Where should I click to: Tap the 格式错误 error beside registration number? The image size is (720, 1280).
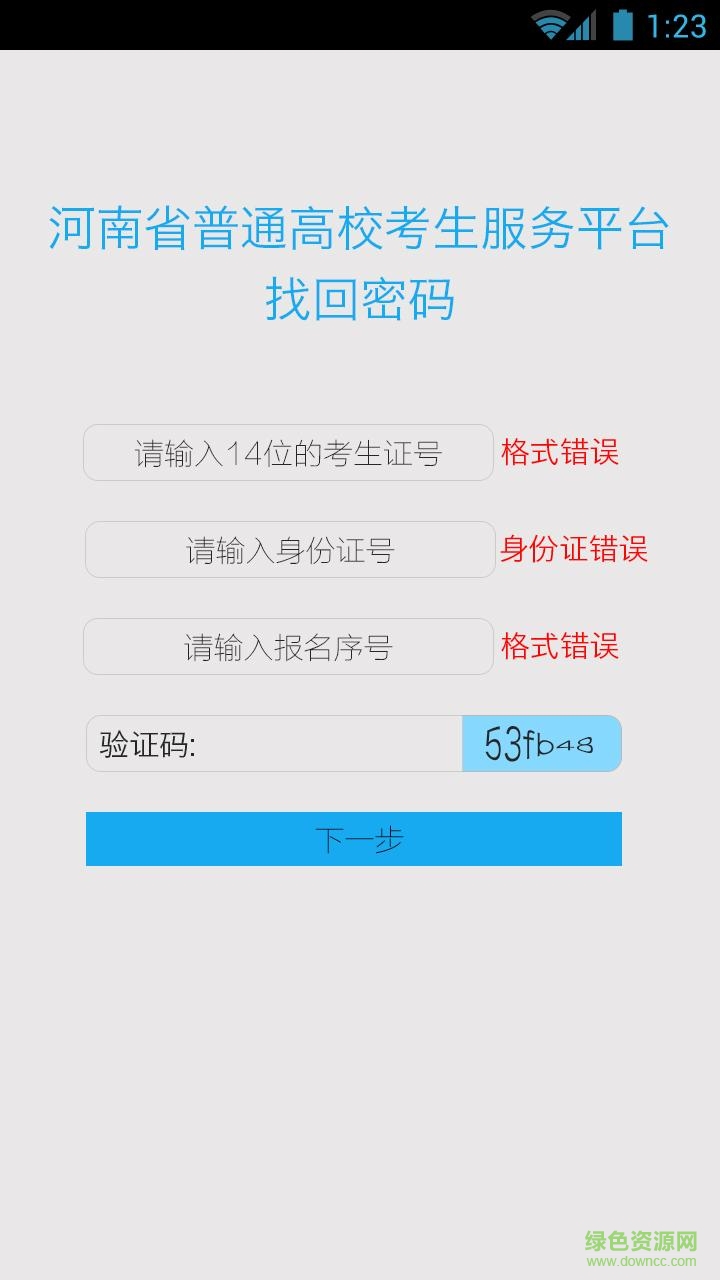[559, 646]
